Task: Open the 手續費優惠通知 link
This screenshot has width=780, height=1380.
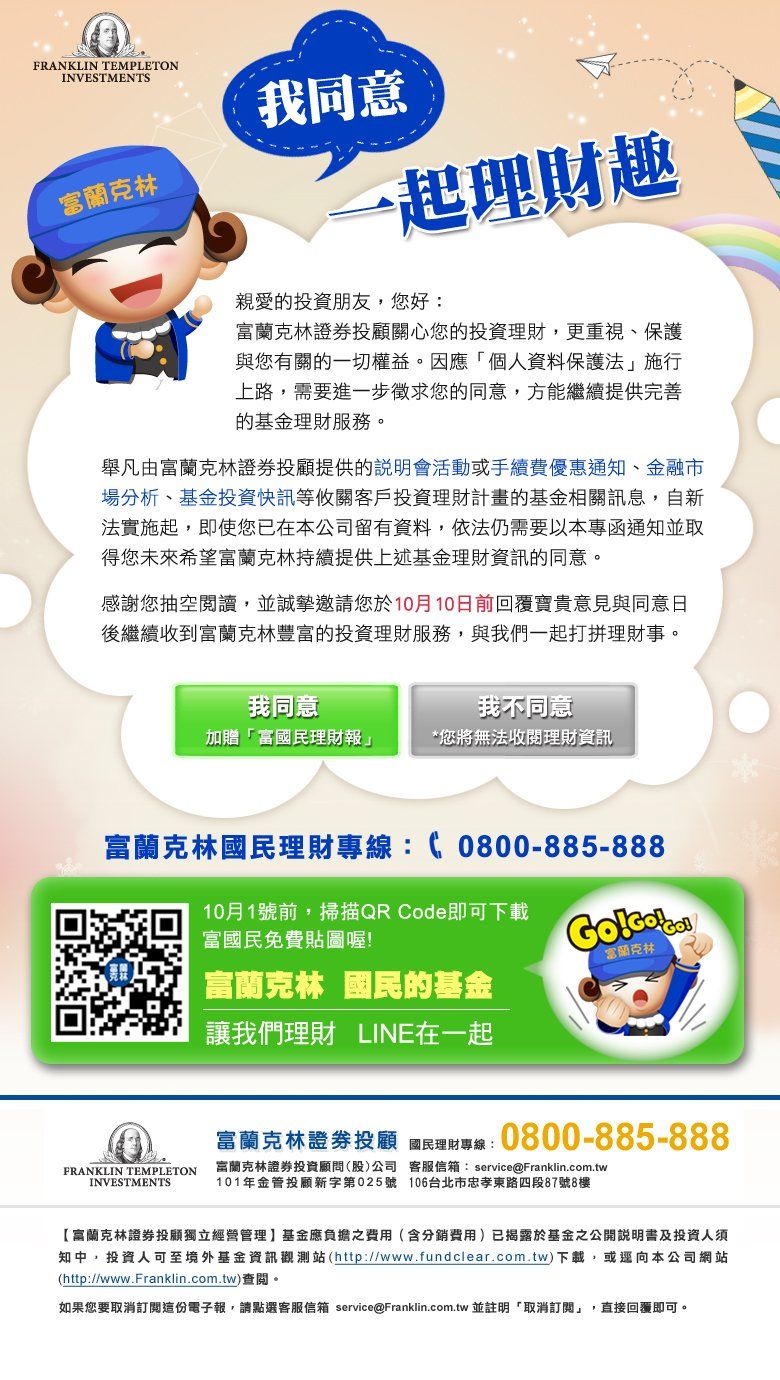Action: click(x=558, y=467)
